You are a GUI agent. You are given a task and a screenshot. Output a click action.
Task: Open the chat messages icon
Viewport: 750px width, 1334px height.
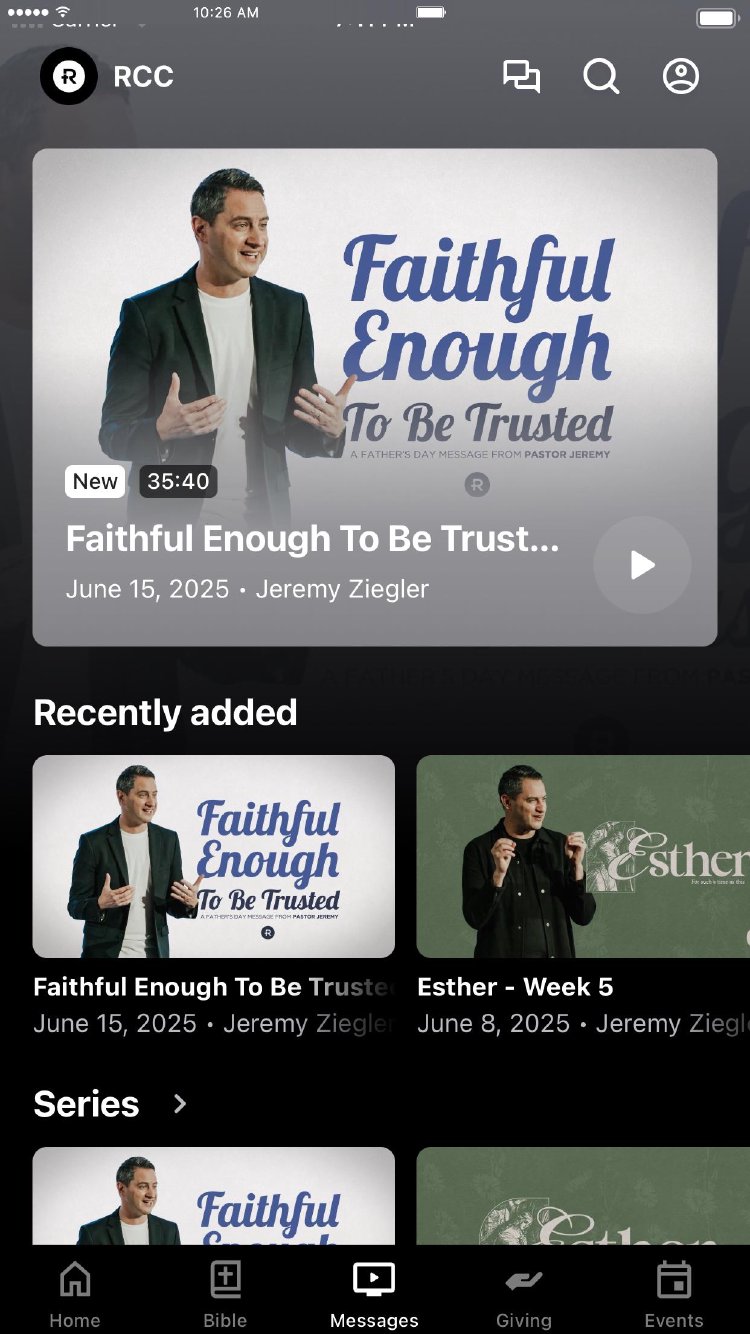(521, 77)
